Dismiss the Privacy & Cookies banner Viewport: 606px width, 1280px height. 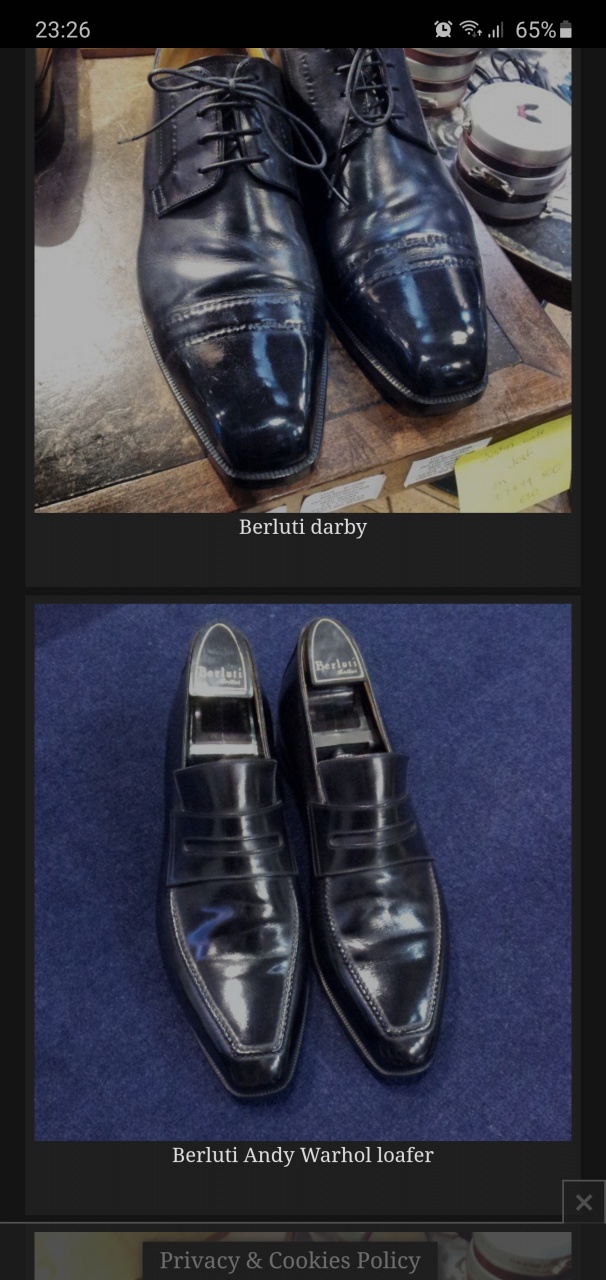coord(584,1202)
